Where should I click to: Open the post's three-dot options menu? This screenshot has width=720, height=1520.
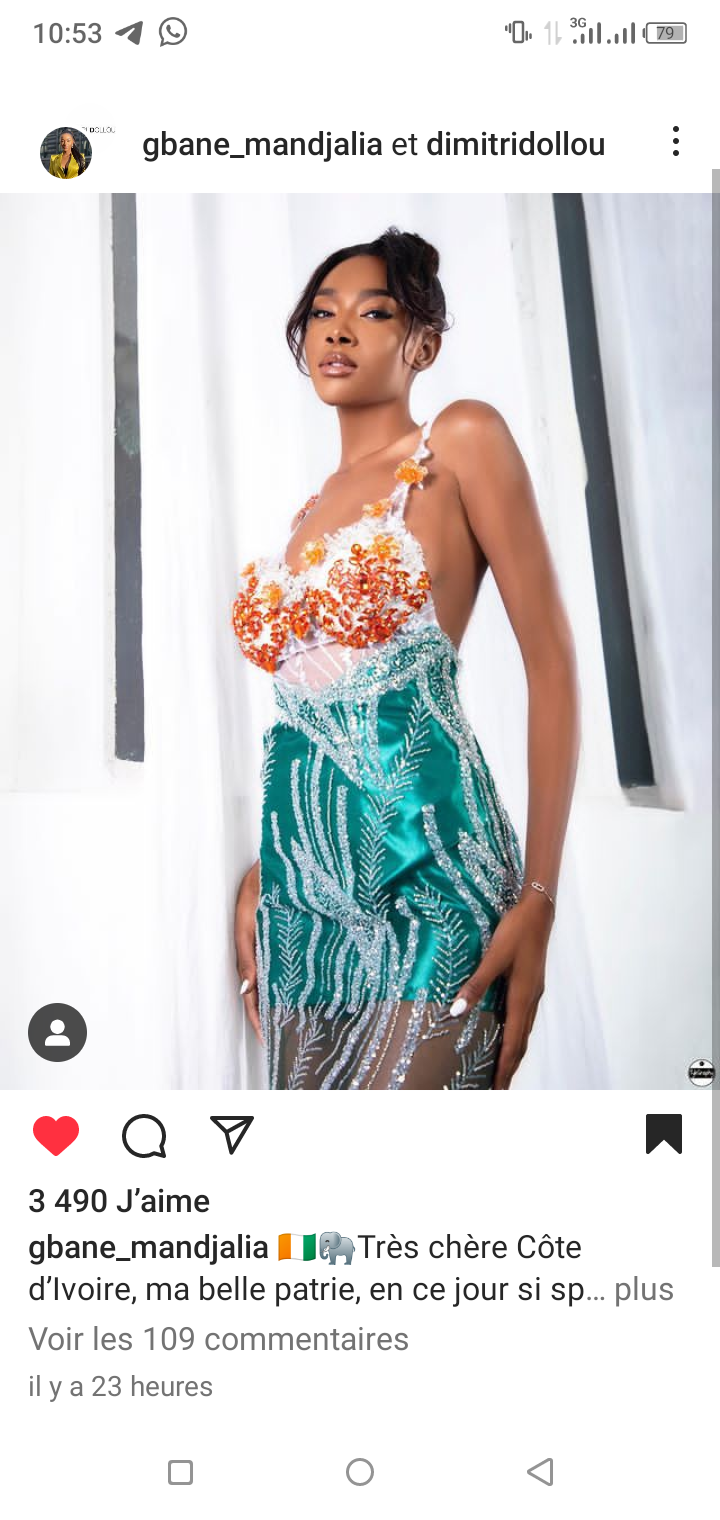[676, 142]
